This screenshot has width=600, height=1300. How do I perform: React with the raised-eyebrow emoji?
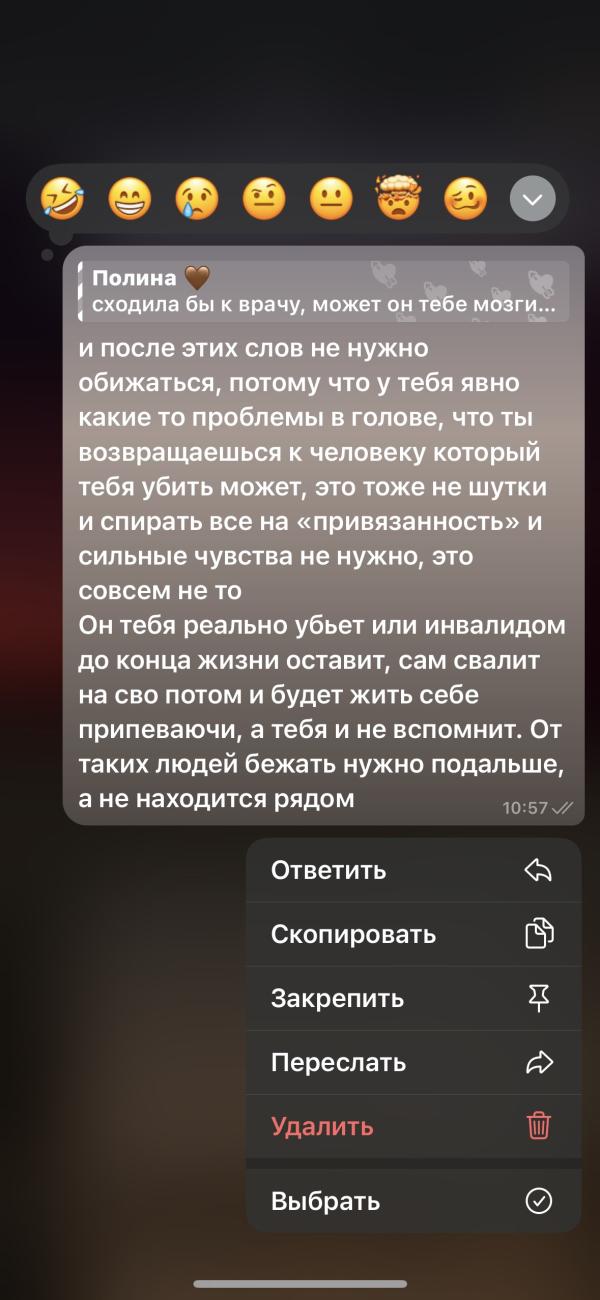click(x=263, y=198)
